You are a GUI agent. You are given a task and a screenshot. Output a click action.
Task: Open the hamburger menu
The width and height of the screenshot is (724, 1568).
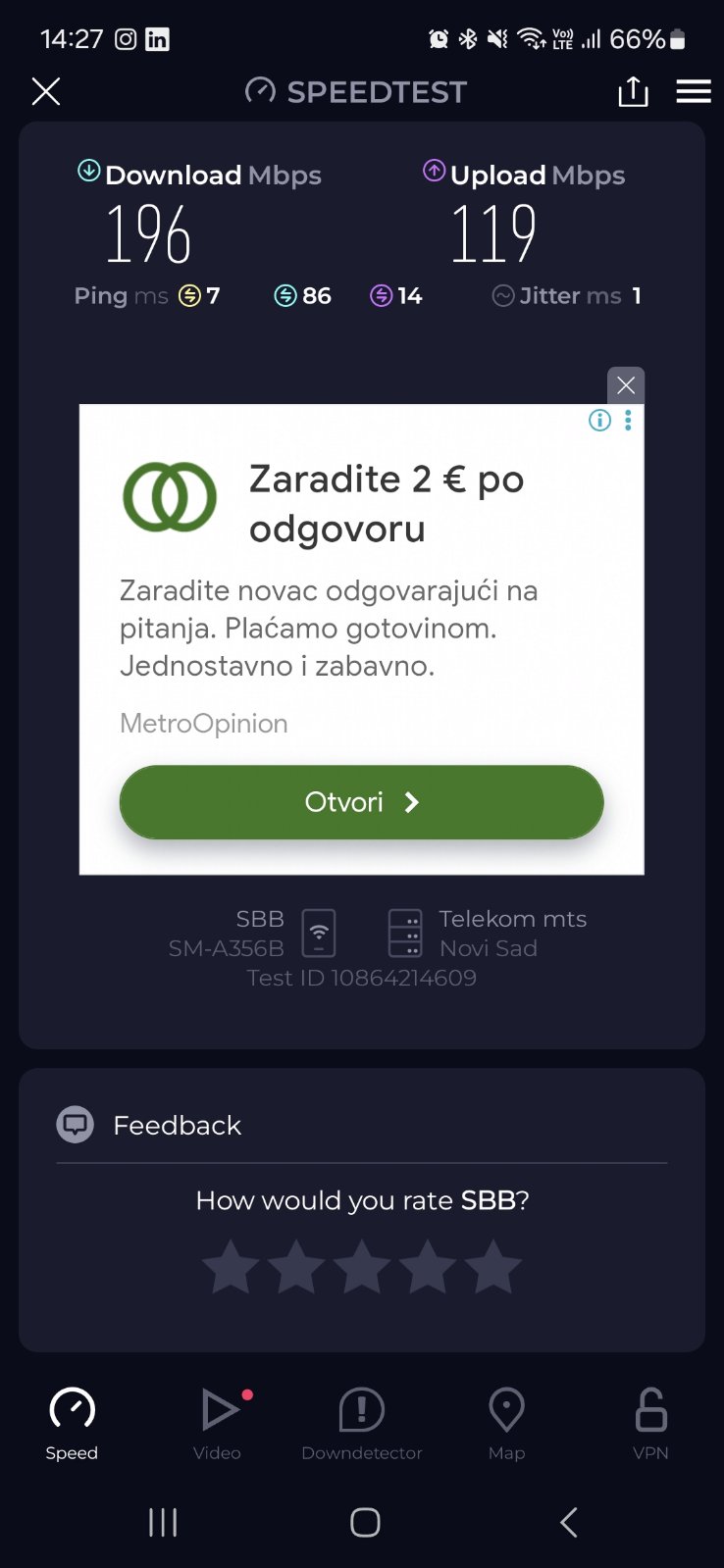[x=694, y=92]
